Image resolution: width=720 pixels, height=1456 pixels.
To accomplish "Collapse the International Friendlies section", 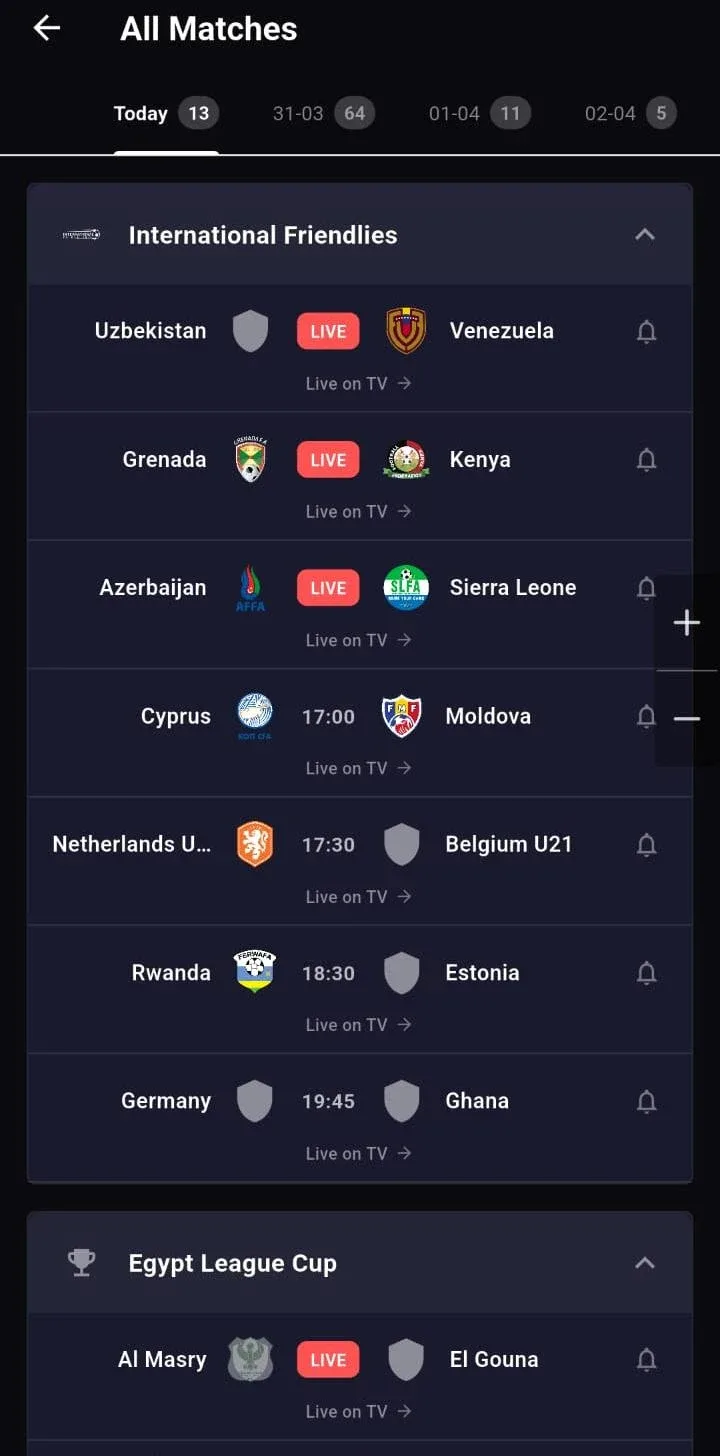I will (645, 234).
